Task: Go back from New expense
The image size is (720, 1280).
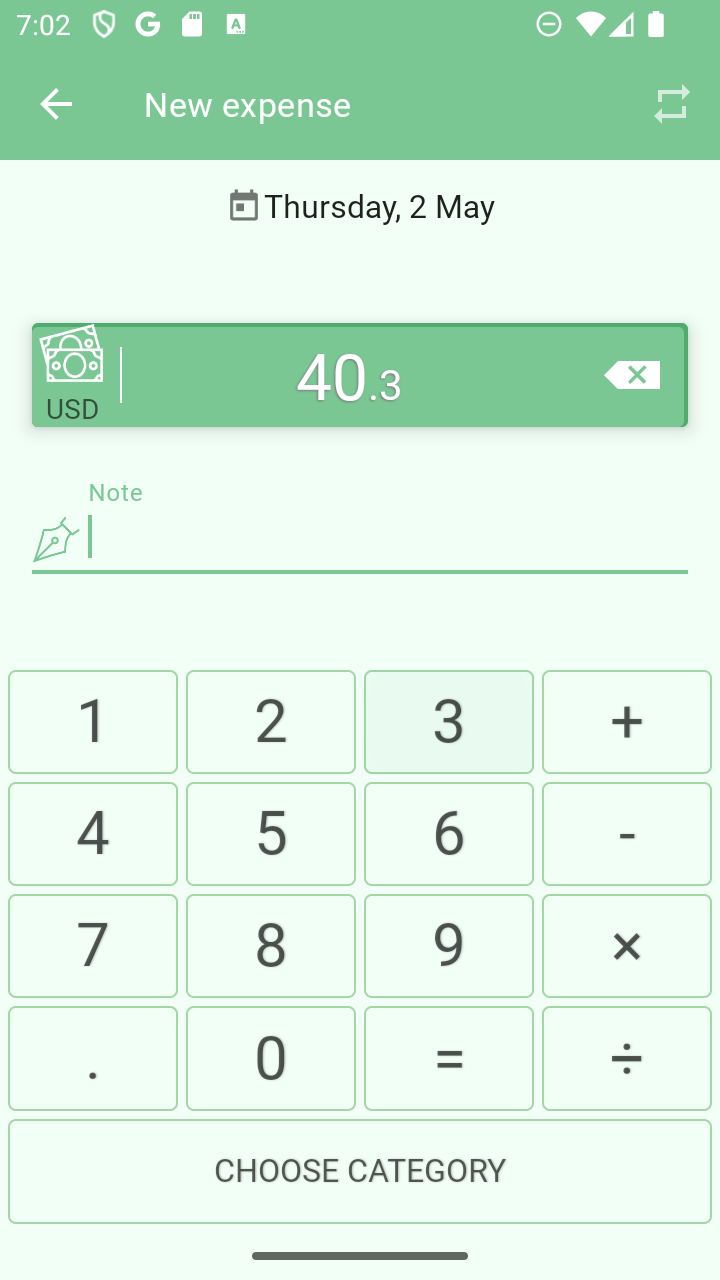Action: [56, 104]
